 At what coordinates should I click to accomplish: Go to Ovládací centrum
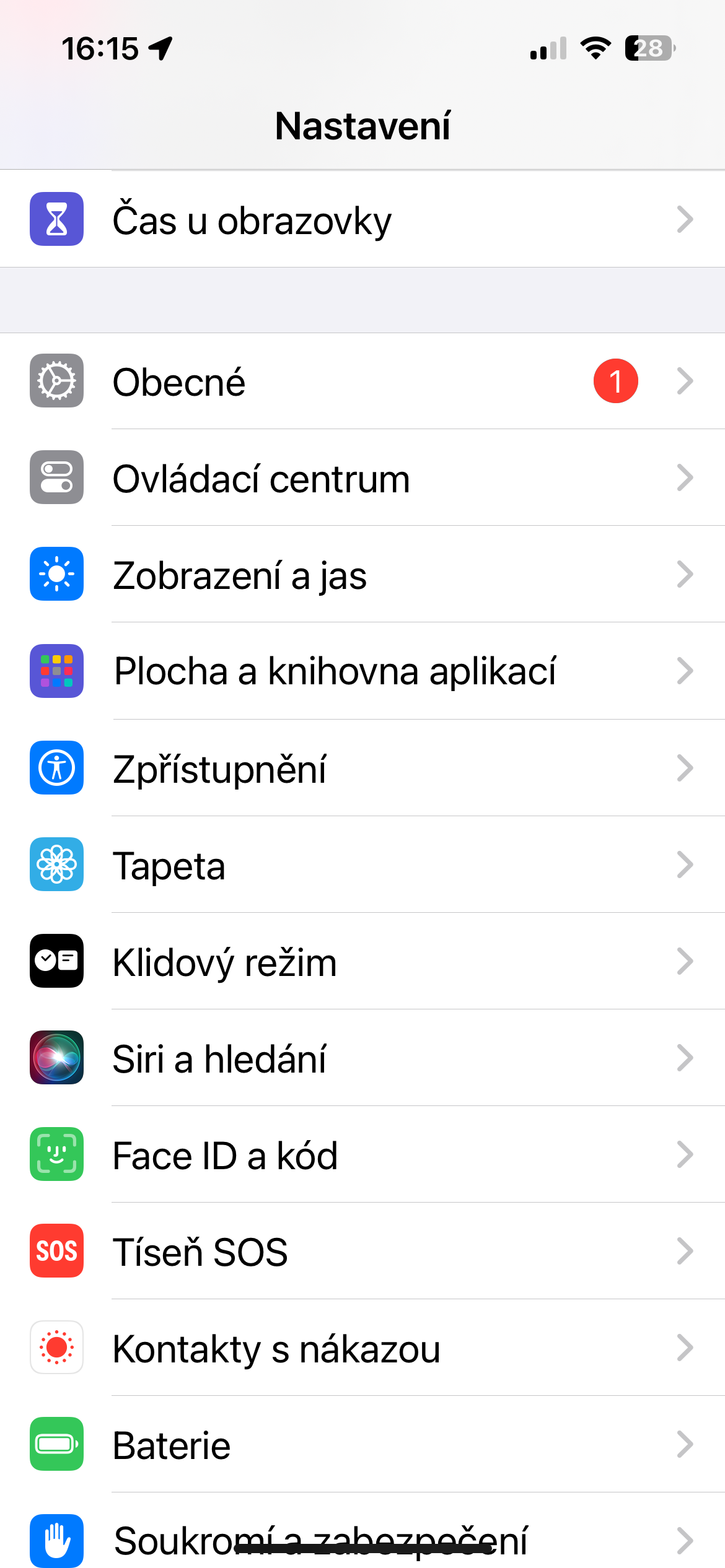point(362,478)
